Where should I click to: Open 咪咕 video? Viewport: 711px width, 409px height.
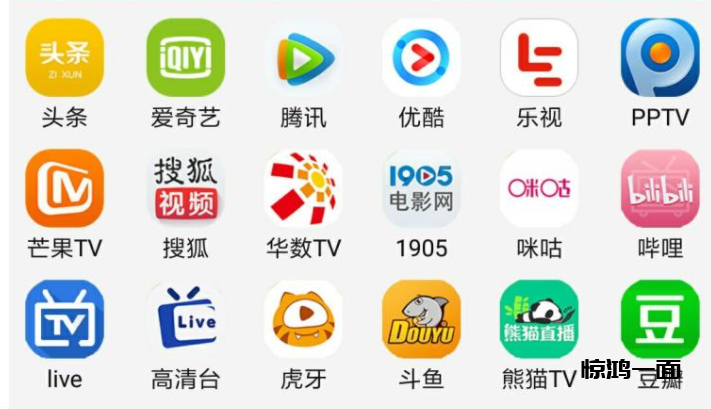coord(539,189)
